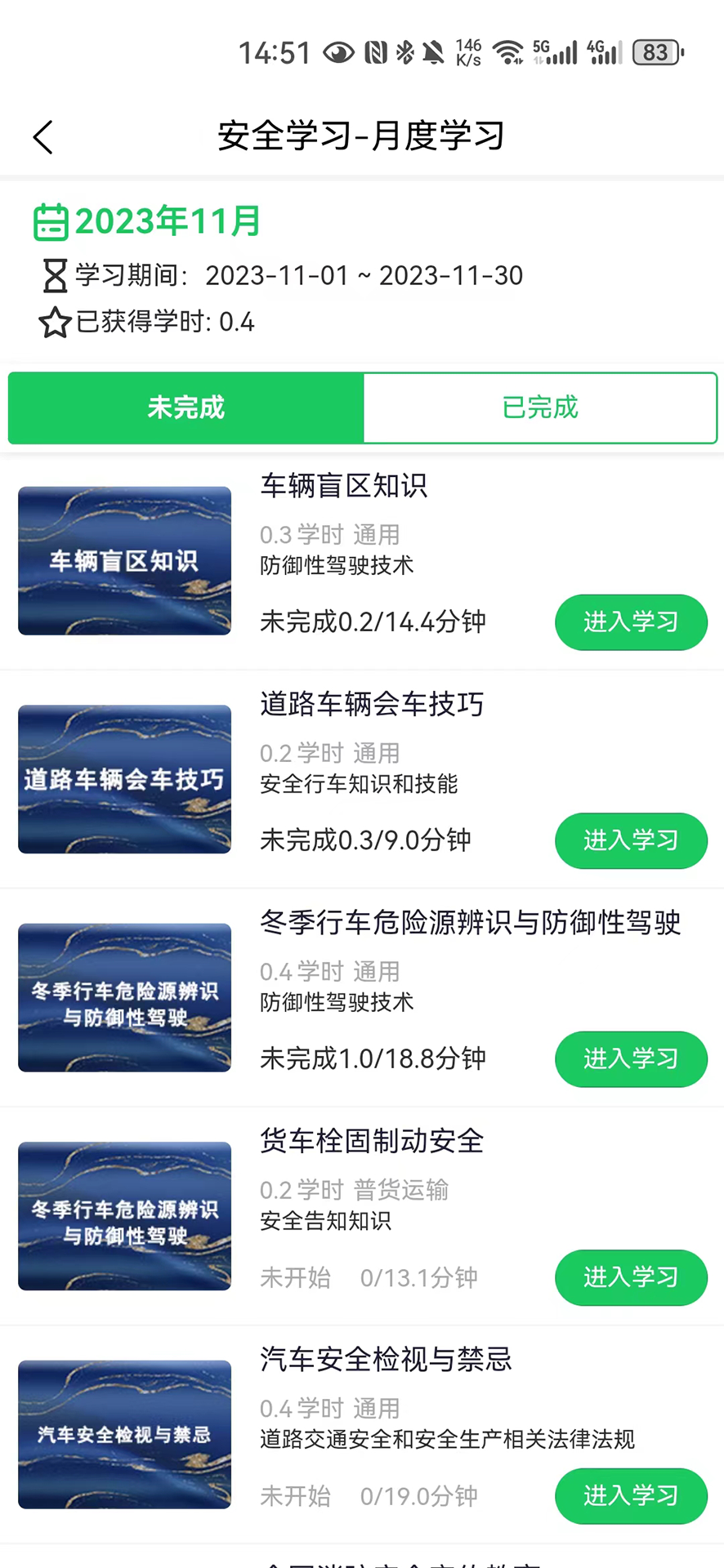Tap 进入学习 for 车辆盲区知识
This screenshot has height=1568, width=724.
tap(631, 622)
